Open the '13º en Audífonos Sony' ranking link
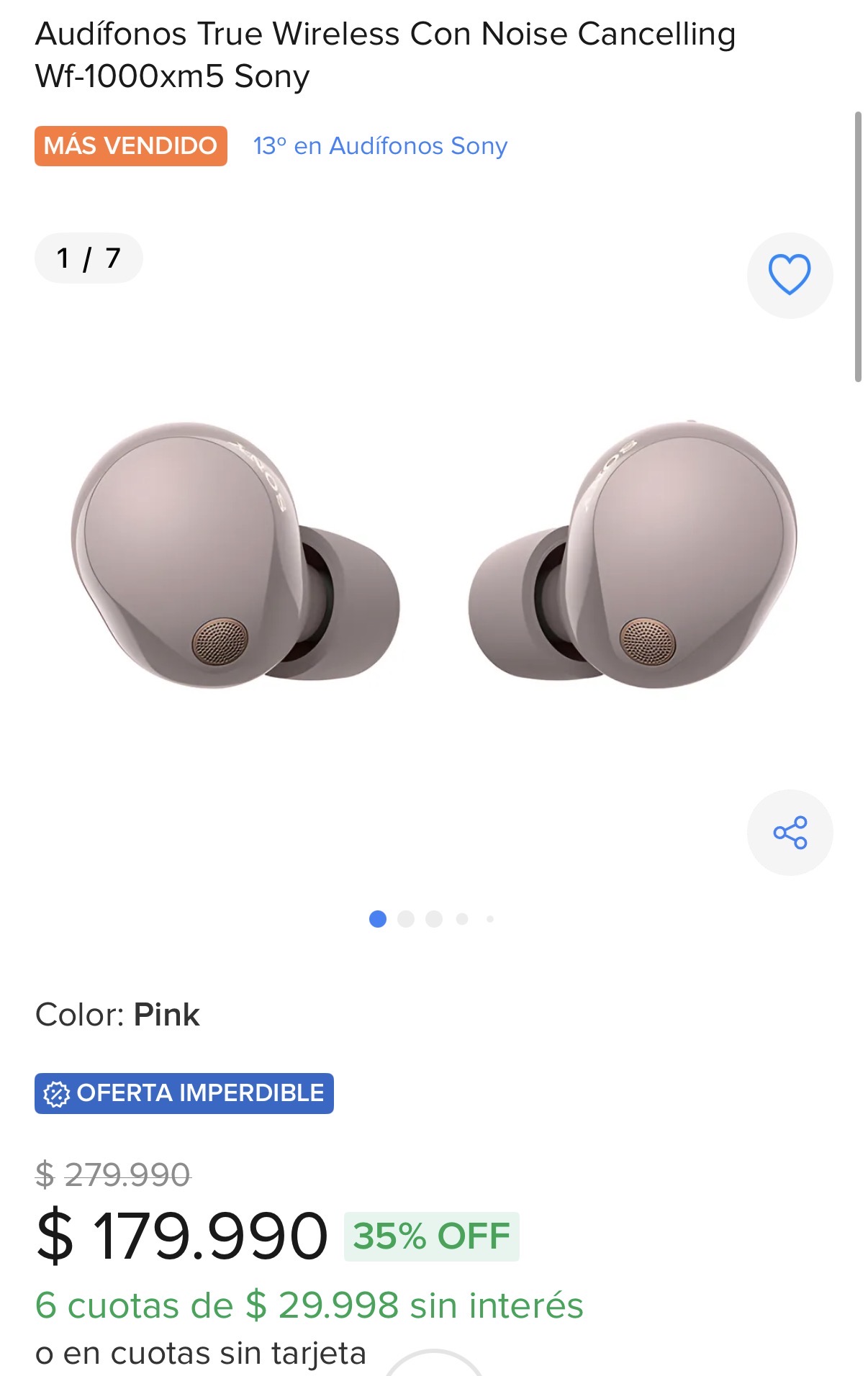 pyautogui.click(x=380, y=146)
